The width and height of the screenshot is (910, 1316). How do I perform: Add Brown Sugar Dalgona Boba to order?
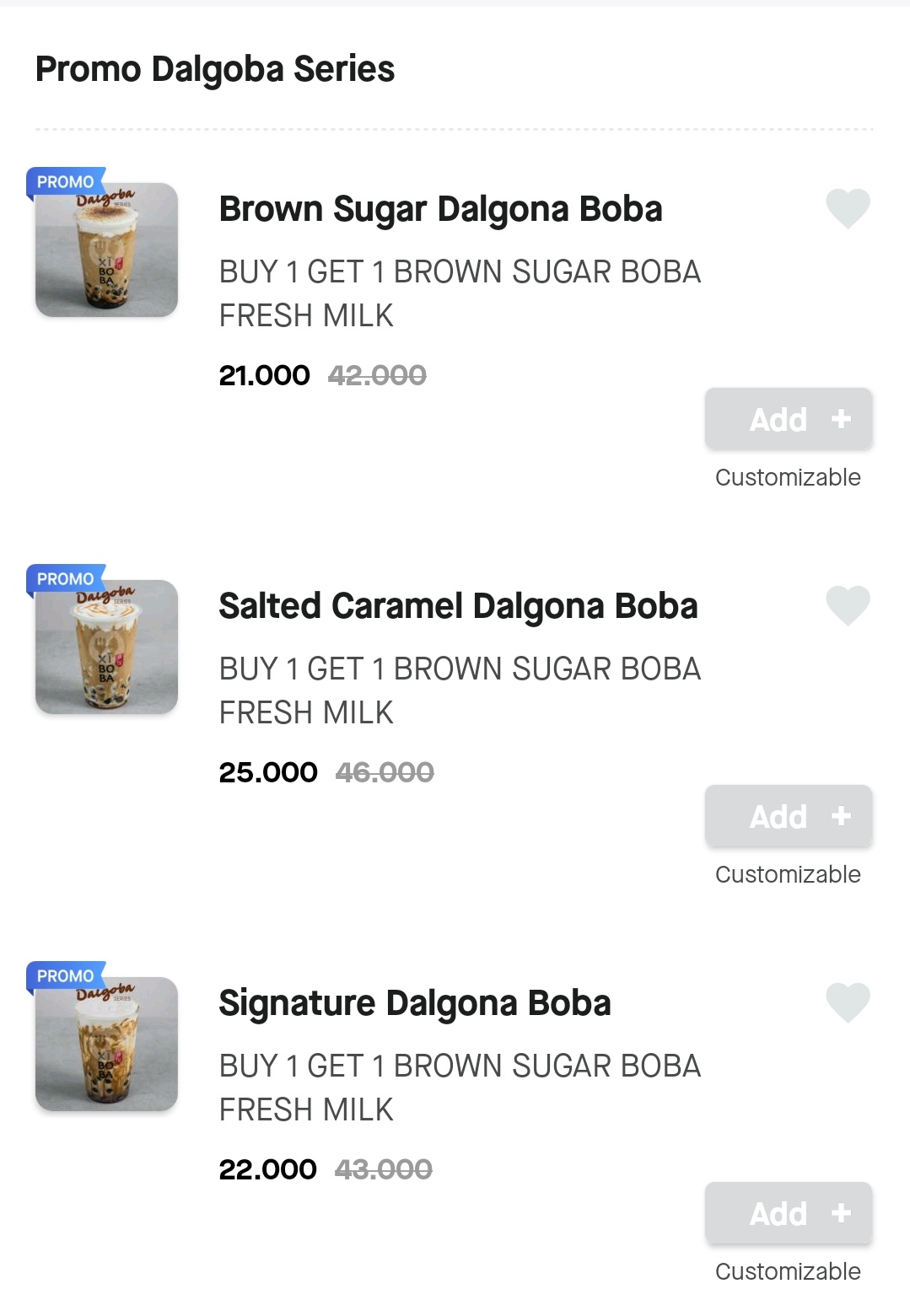click(789, 419)
